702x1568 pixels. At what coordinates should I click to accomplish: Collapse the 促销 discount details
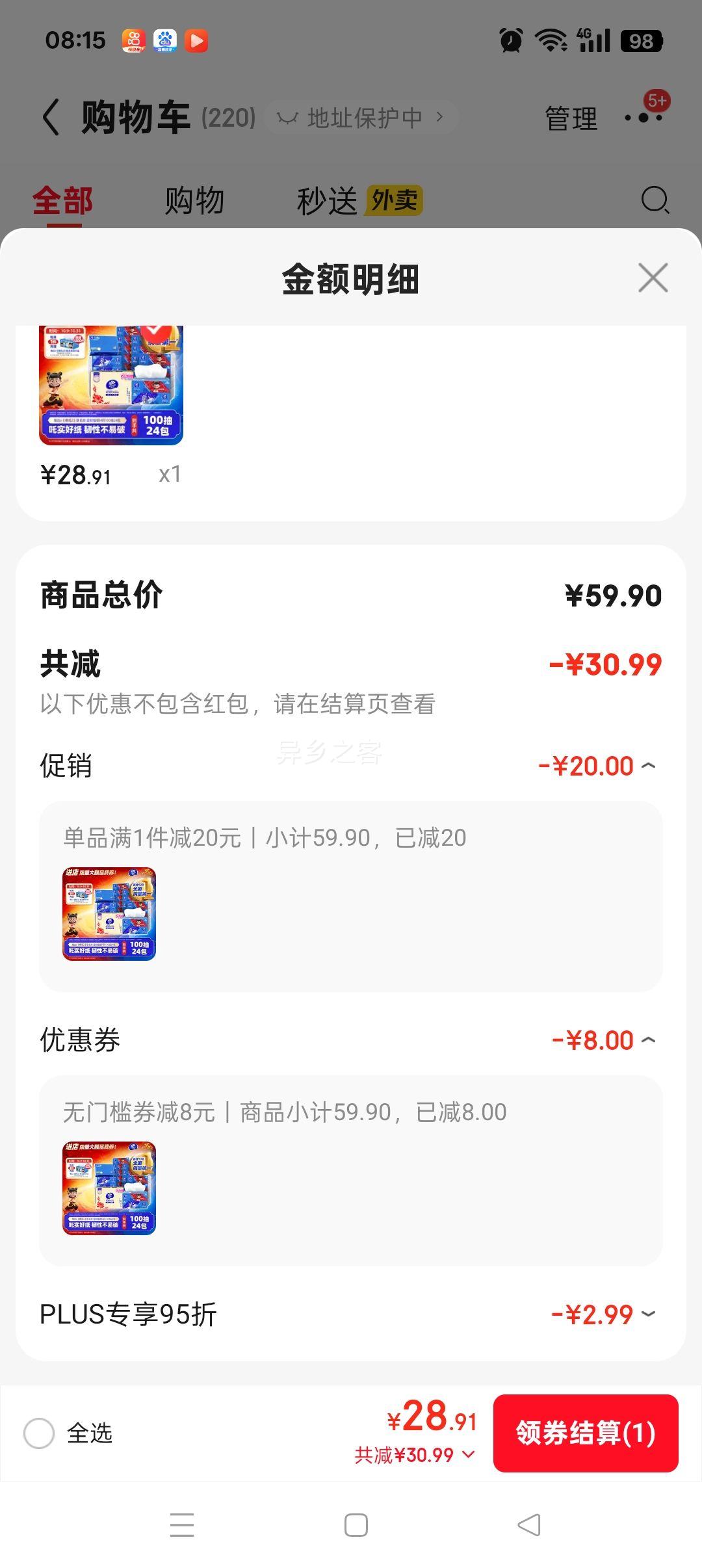648,766
